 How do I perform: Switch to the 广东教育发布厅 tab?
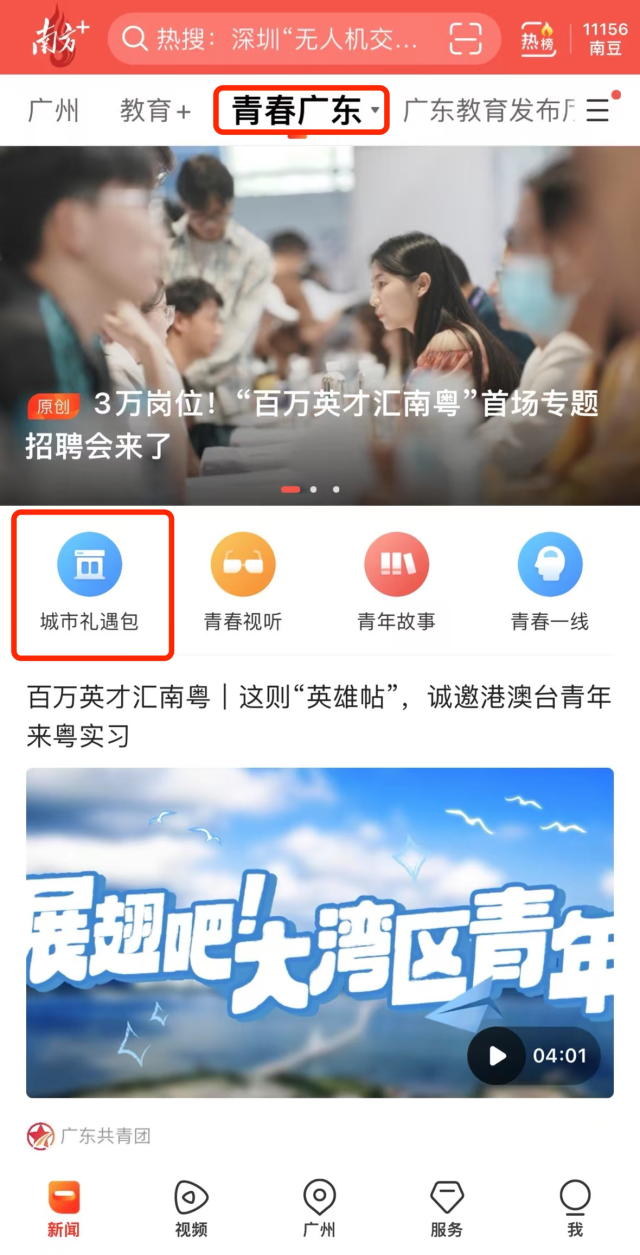tap(488, 110)
